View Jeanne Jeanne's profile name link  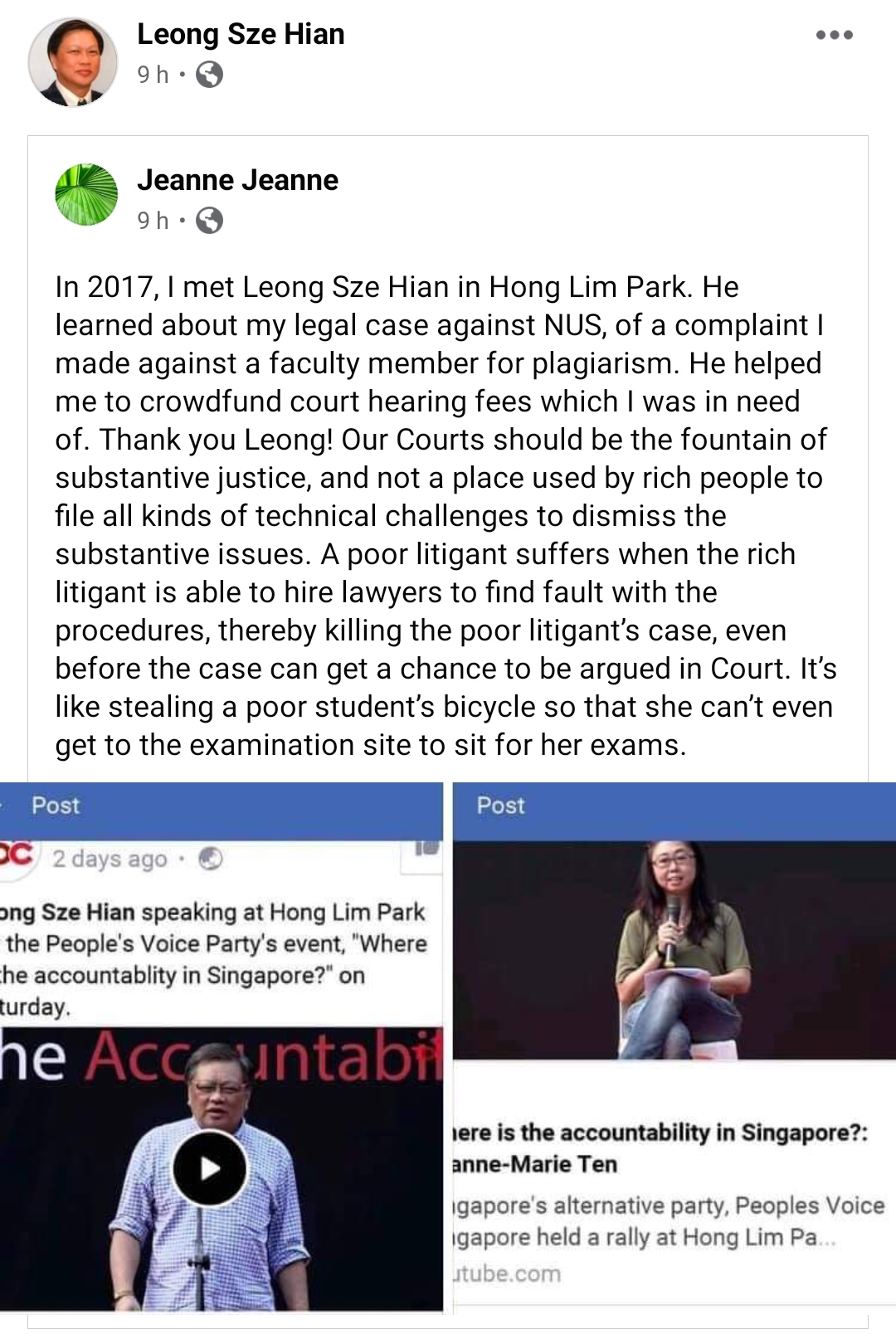coord(237,180)
